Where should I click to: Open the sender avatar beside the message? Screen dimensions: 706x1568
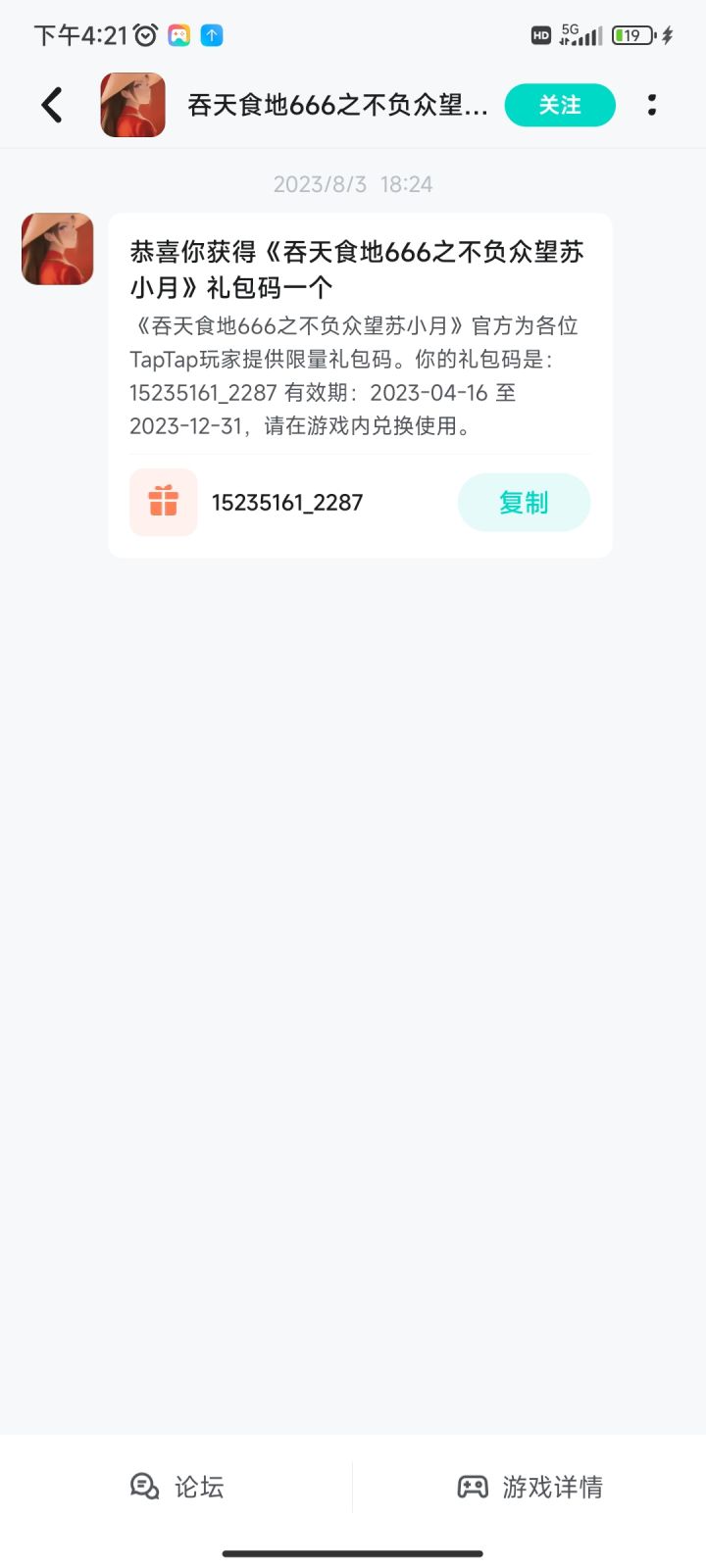tap(58, 249)
